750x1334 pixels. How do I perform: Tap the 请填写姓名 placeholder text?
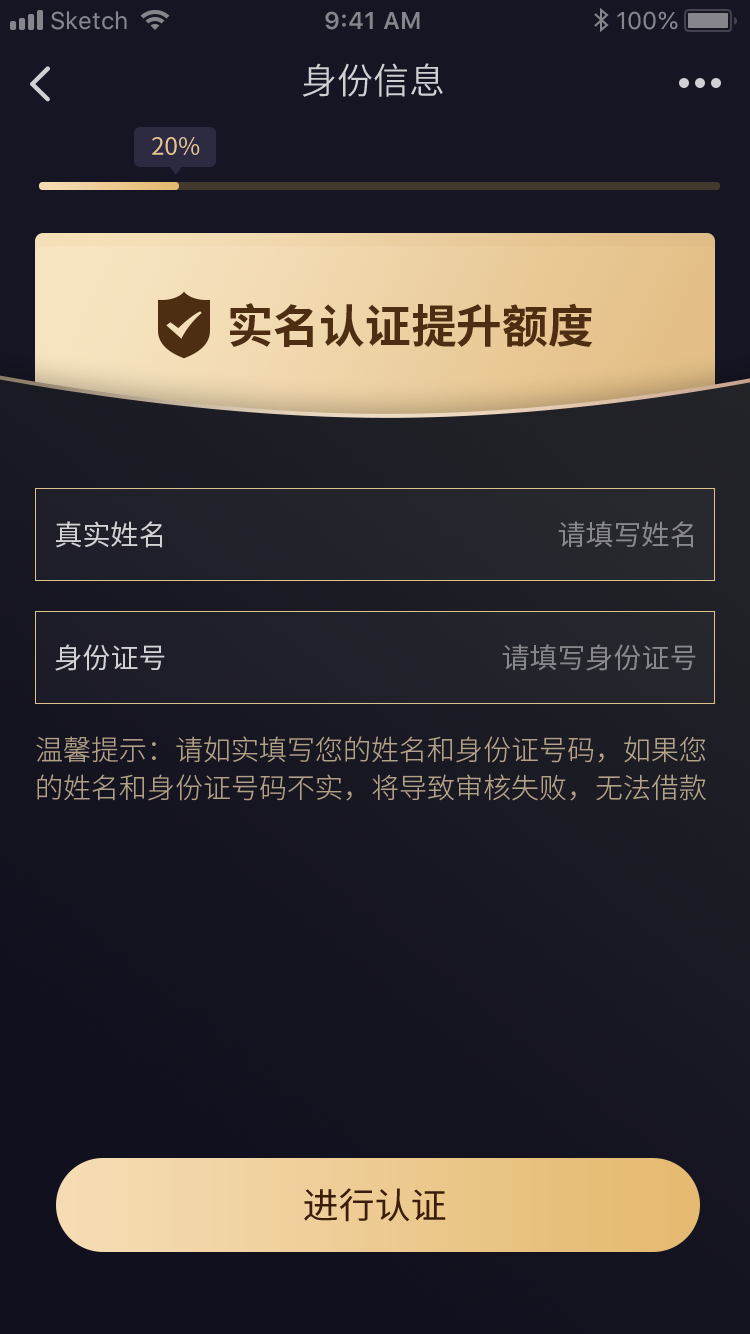click(627, 534)
